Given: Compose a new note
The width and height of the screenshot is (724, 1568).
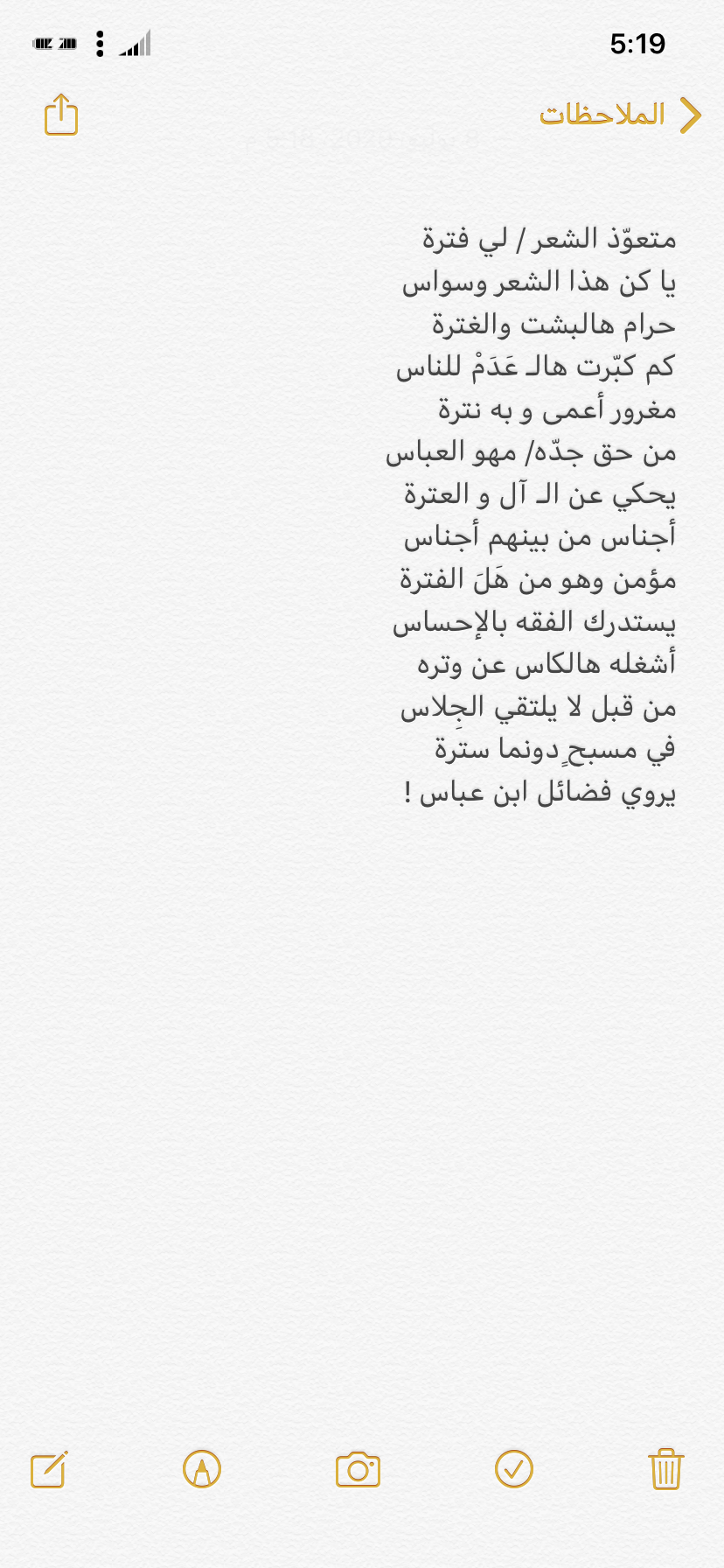Looking at the screenshot, I should click(x=50, y=1469).
